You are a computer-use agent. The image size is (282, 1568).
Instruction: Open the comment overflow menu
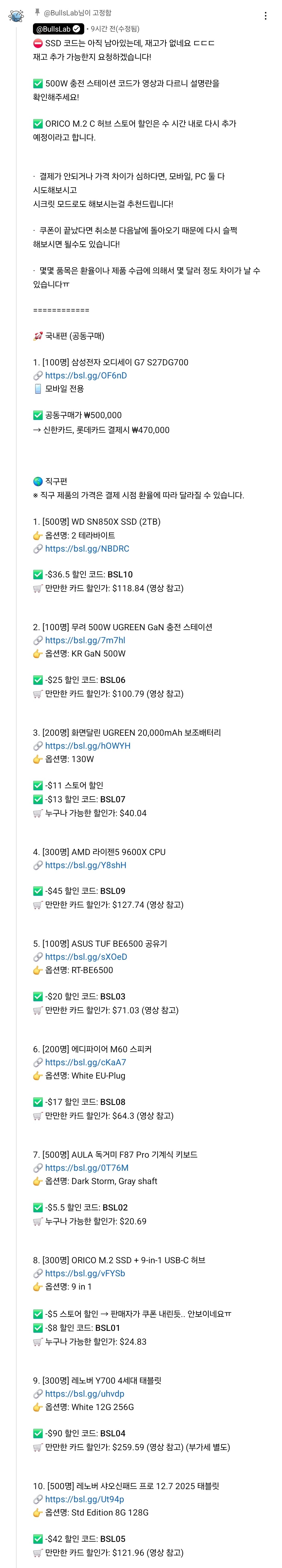265,16
